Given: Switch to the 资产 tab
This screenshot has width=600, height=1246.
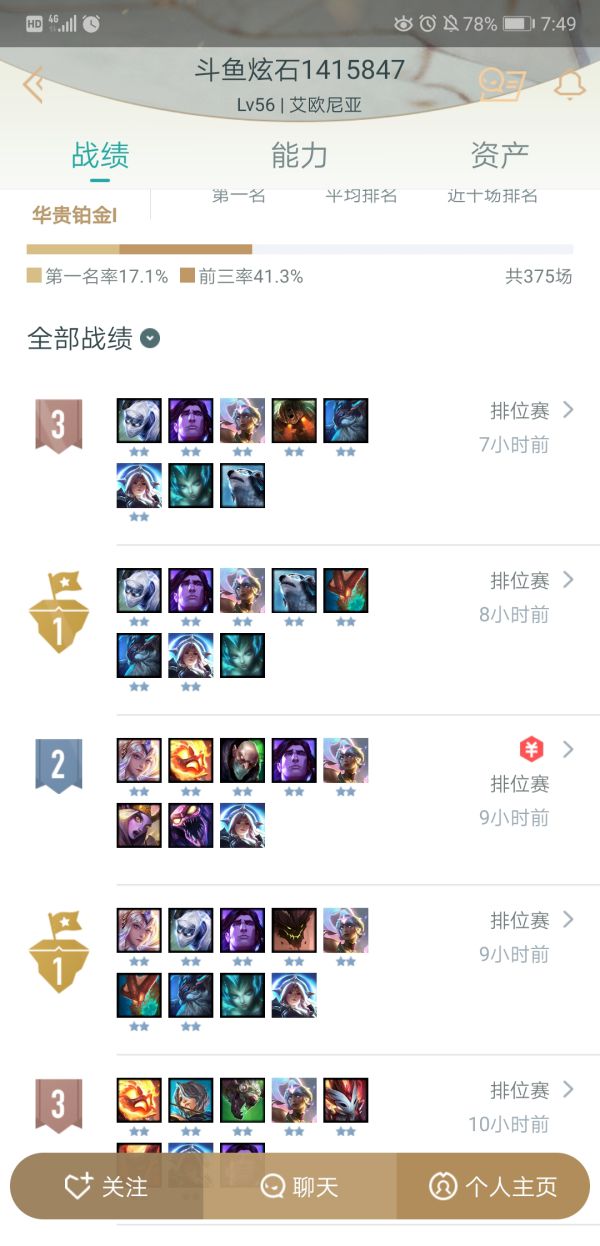Looking at the screenshot, I should pyautogui.click(x=499, y=155).
